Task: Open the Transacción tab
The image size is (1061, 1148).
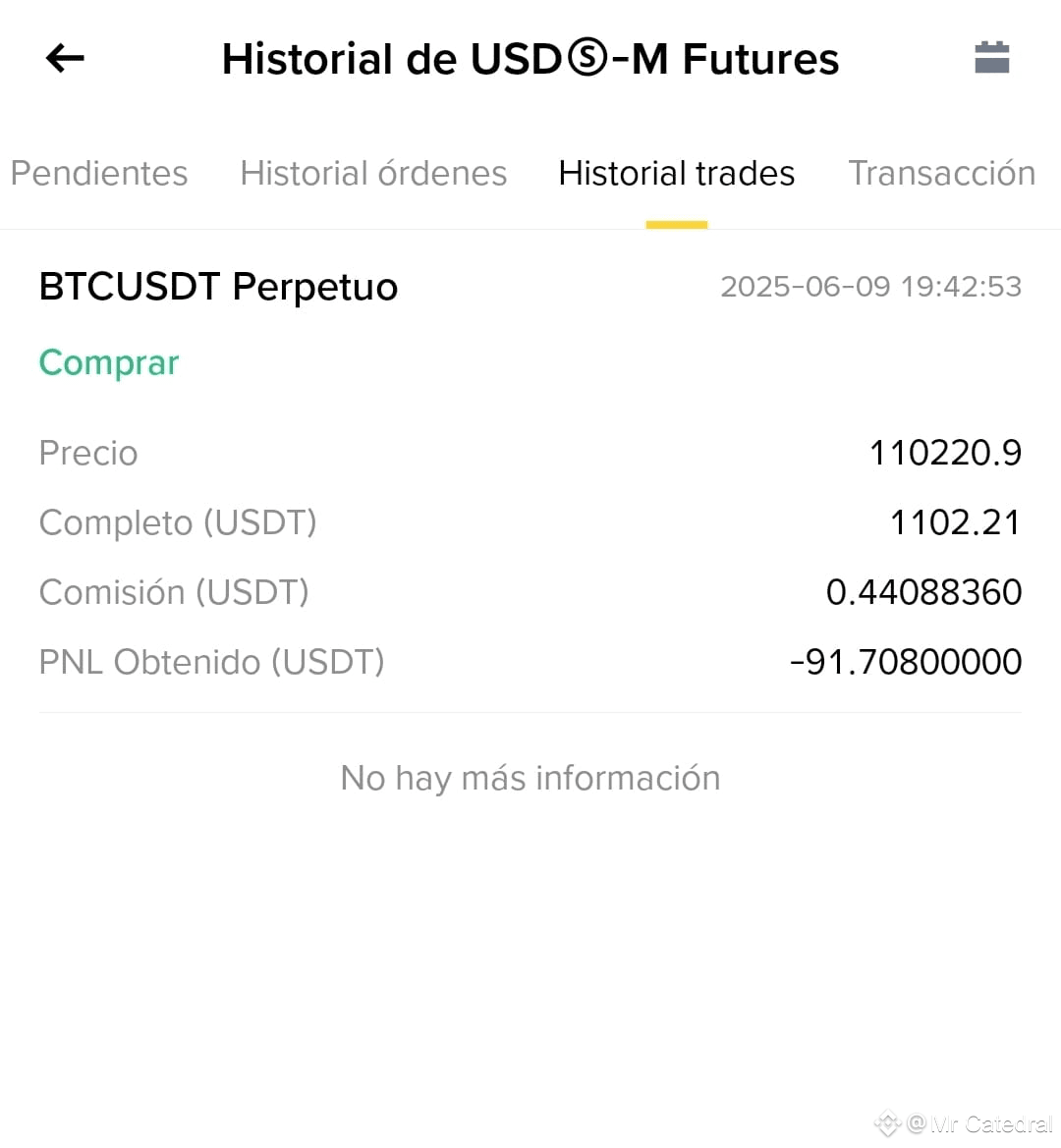Action: 942,174
